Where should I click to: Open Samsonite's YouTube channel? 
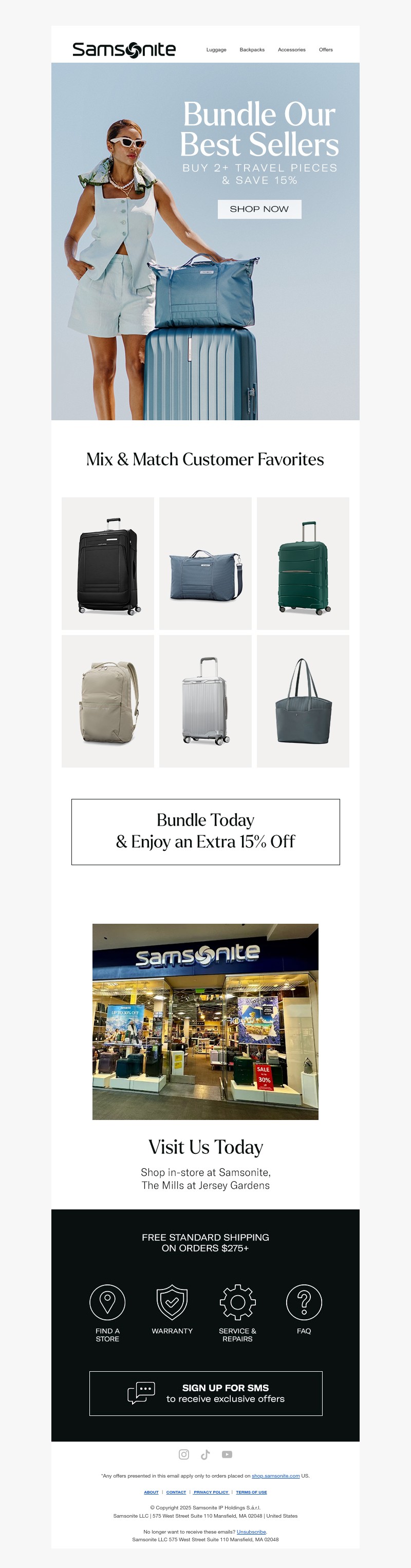(227, 1454)
